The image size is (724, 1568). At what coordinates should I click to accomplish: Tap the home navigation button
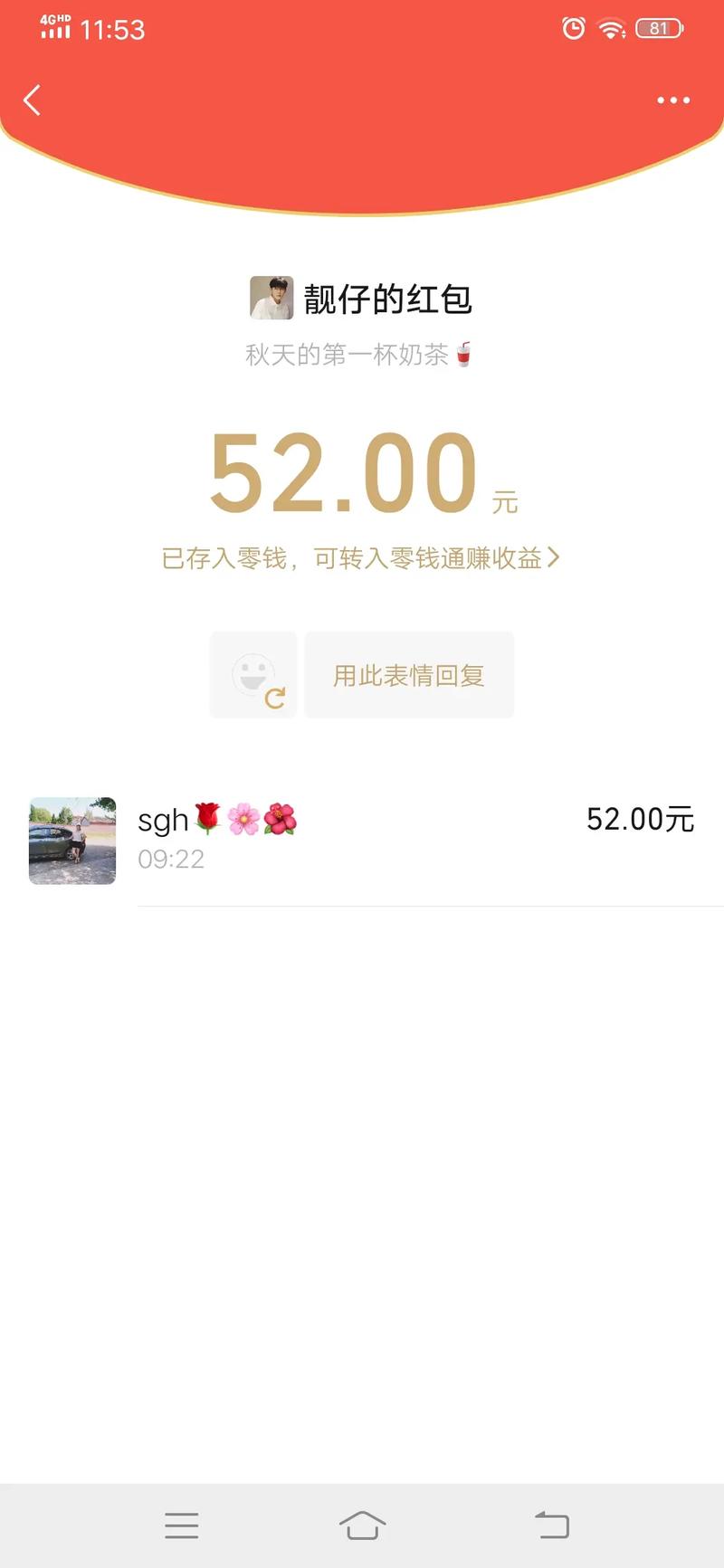coord(361,1525)
